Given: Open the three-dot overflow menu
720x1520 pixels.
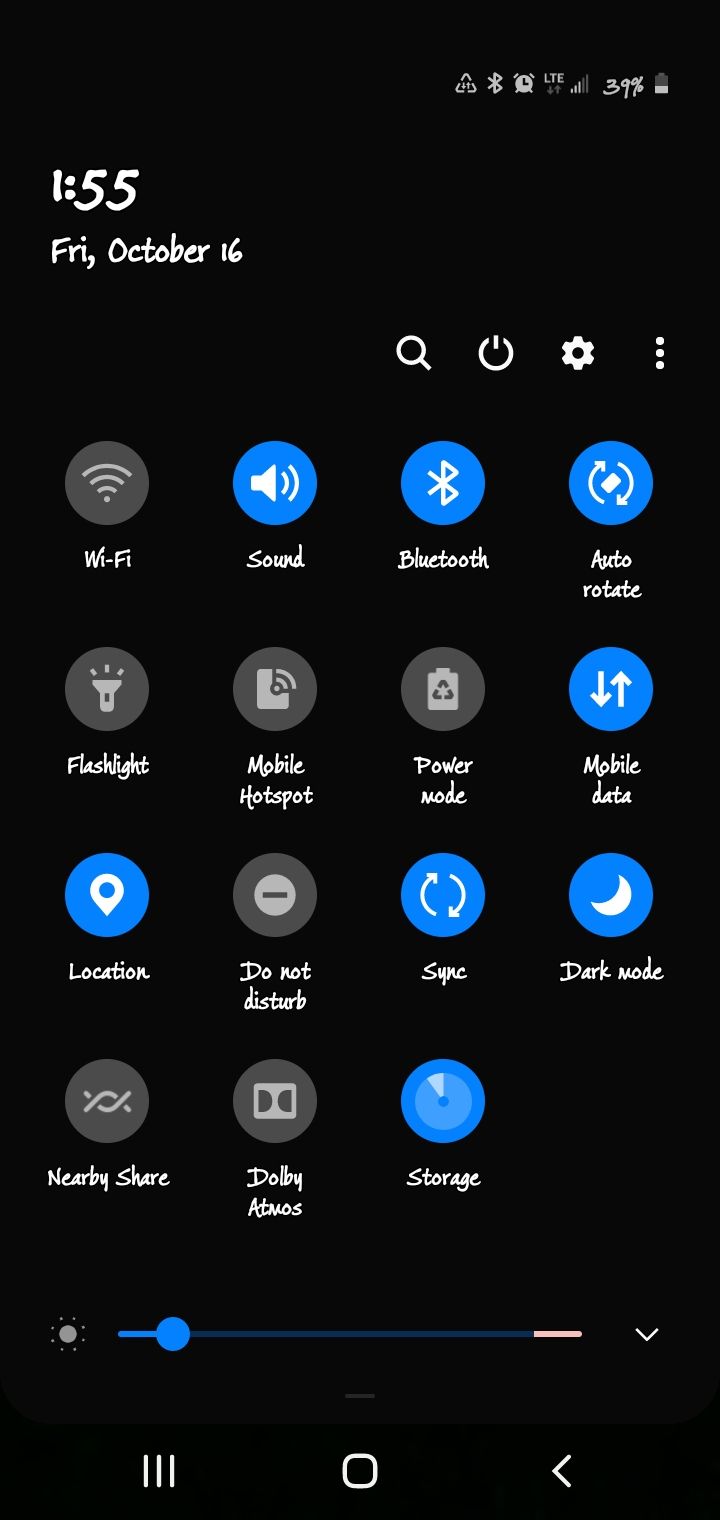Looking at the screenshot, I should pos(659,353).
